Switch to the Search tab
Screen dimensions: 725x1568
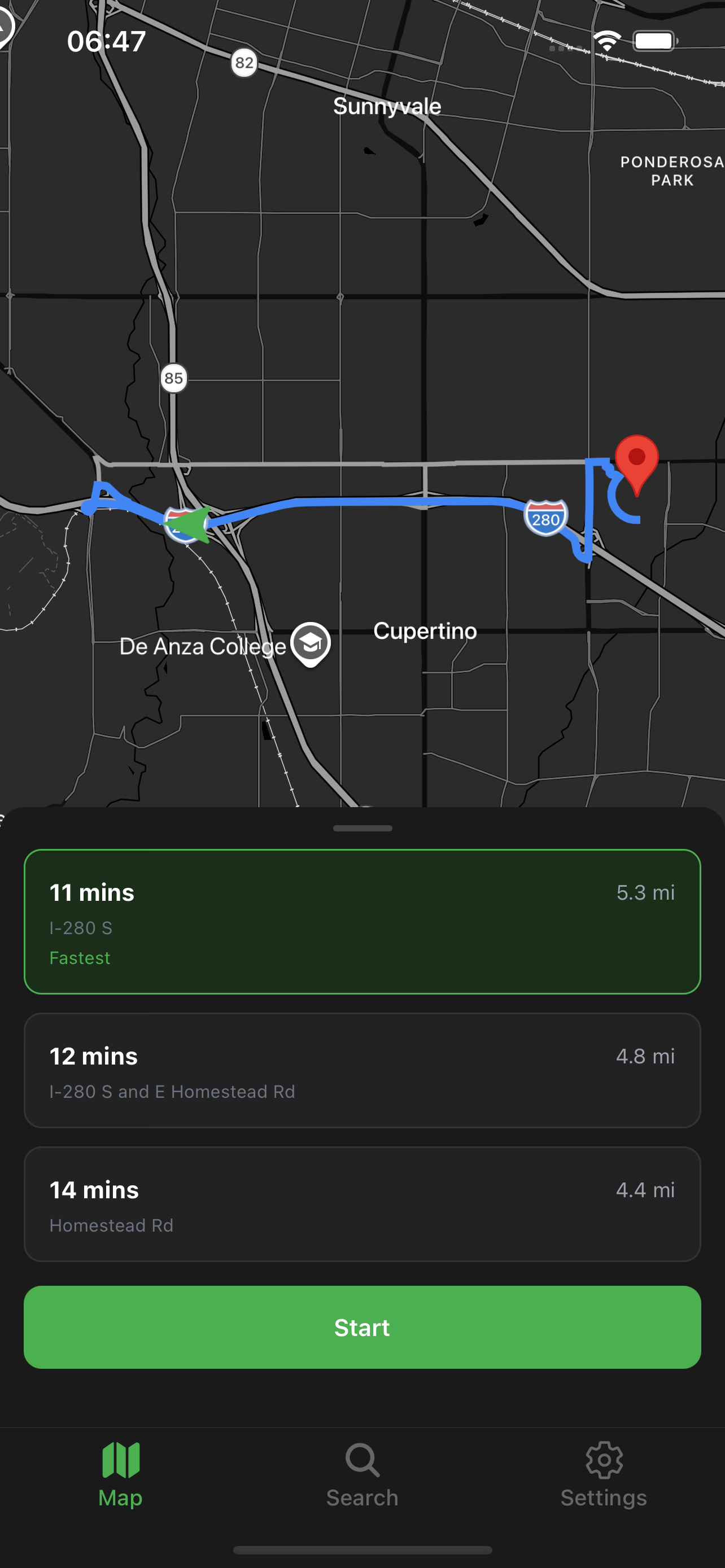362,1474
